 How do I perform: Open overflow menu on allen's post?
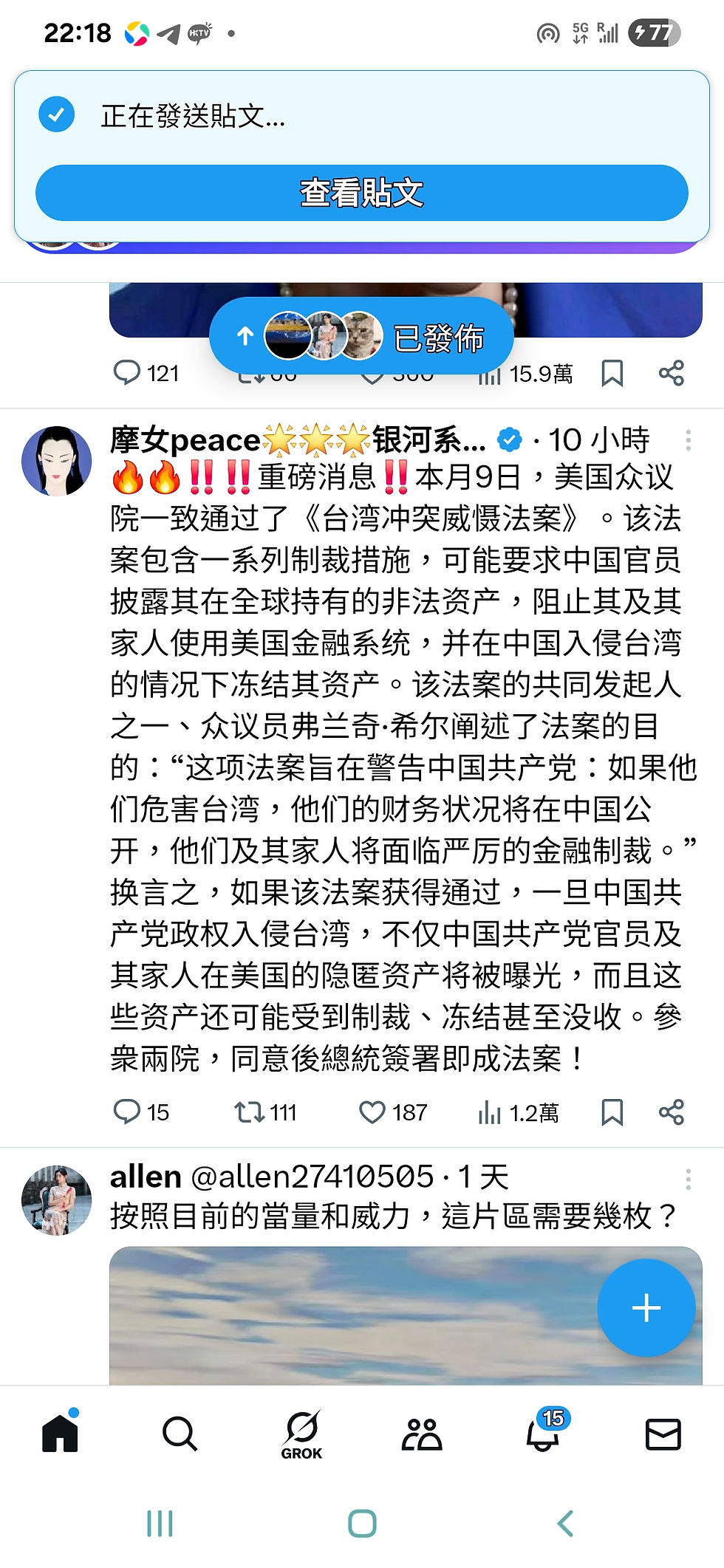(688, 1179)
